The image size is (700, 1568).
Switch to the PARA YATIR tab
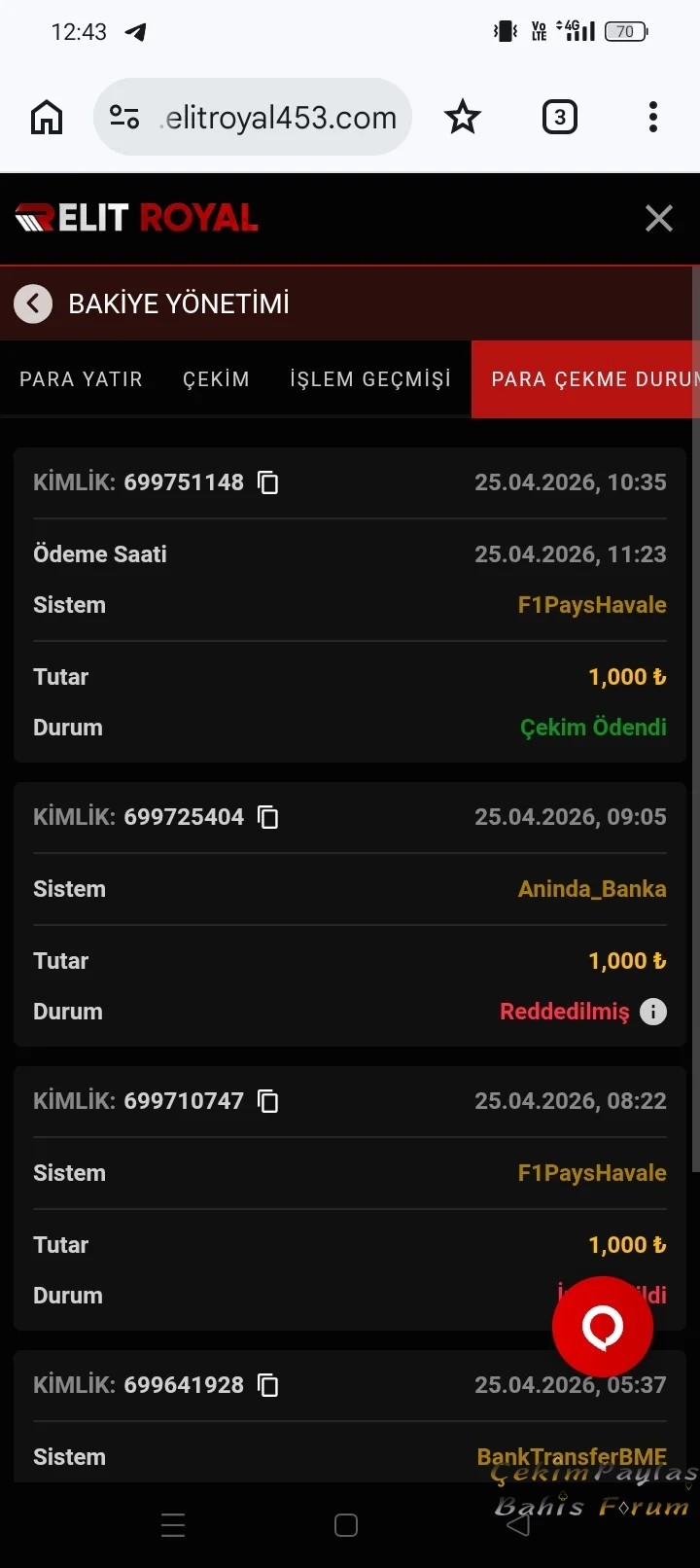[x=82, y=379]
